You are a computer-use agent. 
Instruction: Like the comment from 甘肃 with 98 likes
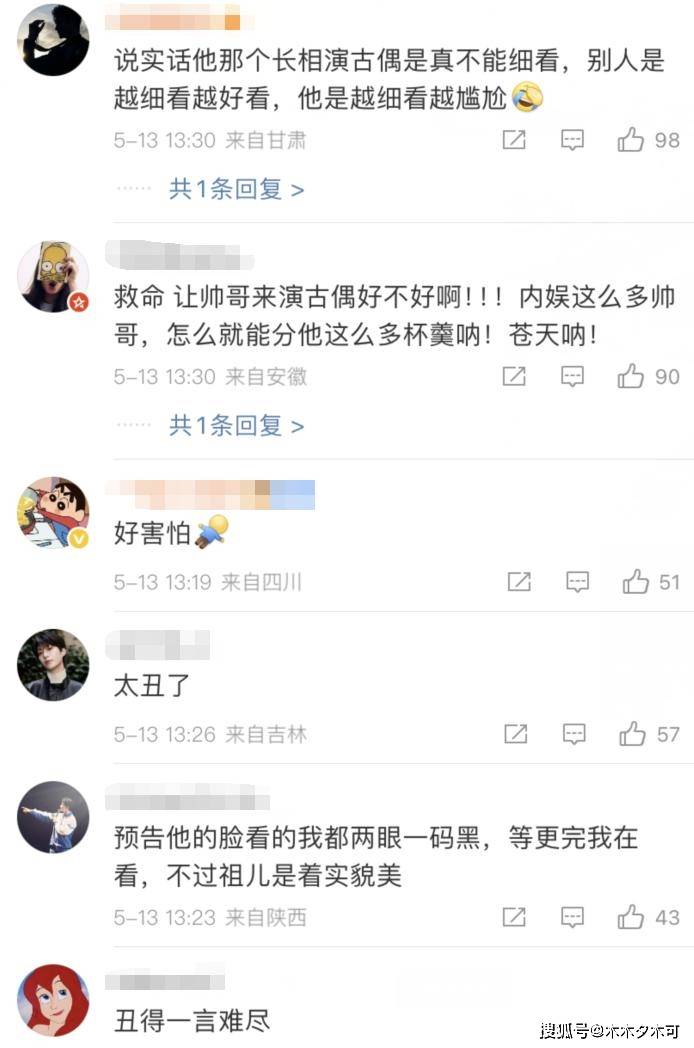click(631, 140)
